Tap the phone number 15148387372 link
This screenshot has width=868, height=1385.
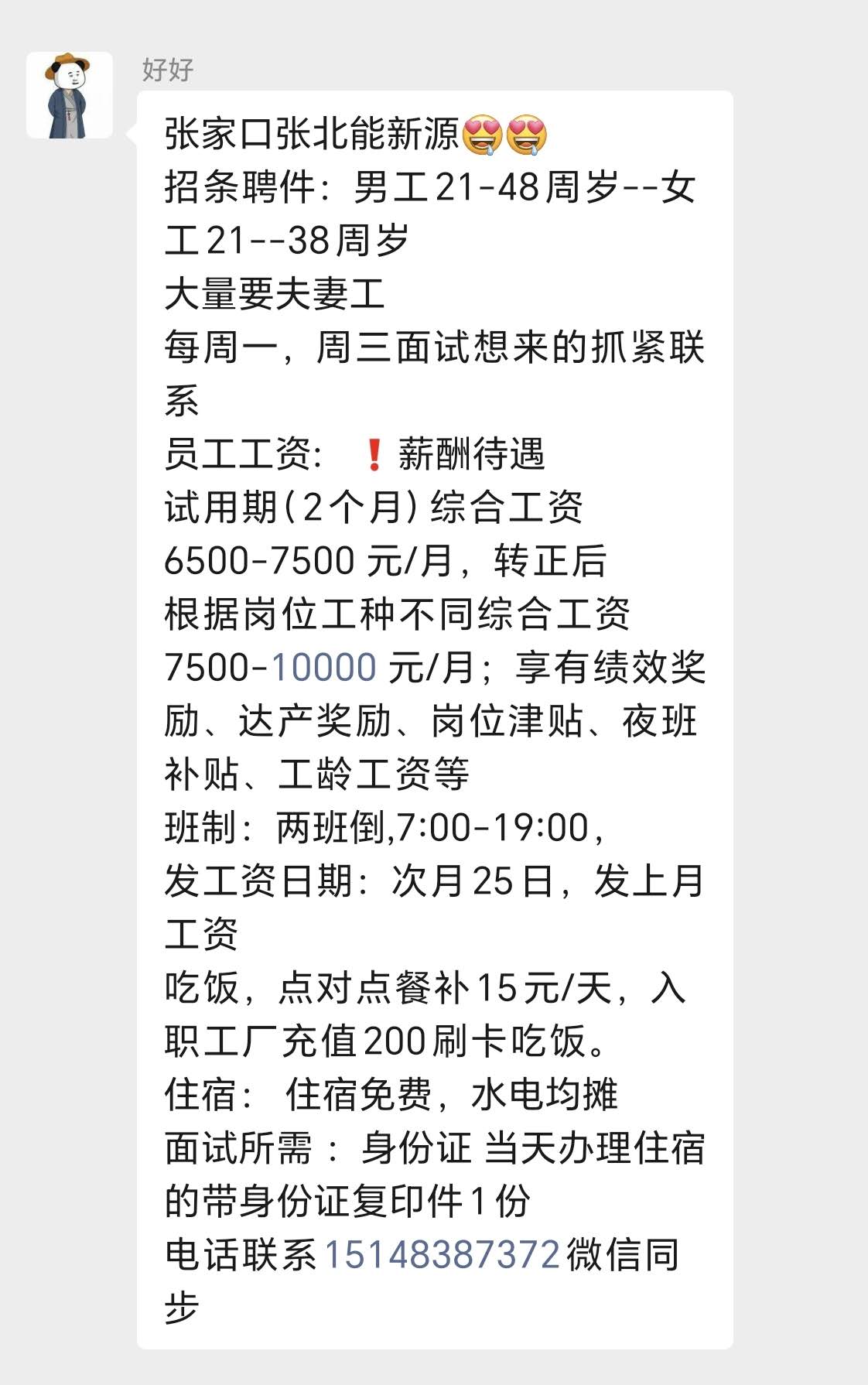441,1254
